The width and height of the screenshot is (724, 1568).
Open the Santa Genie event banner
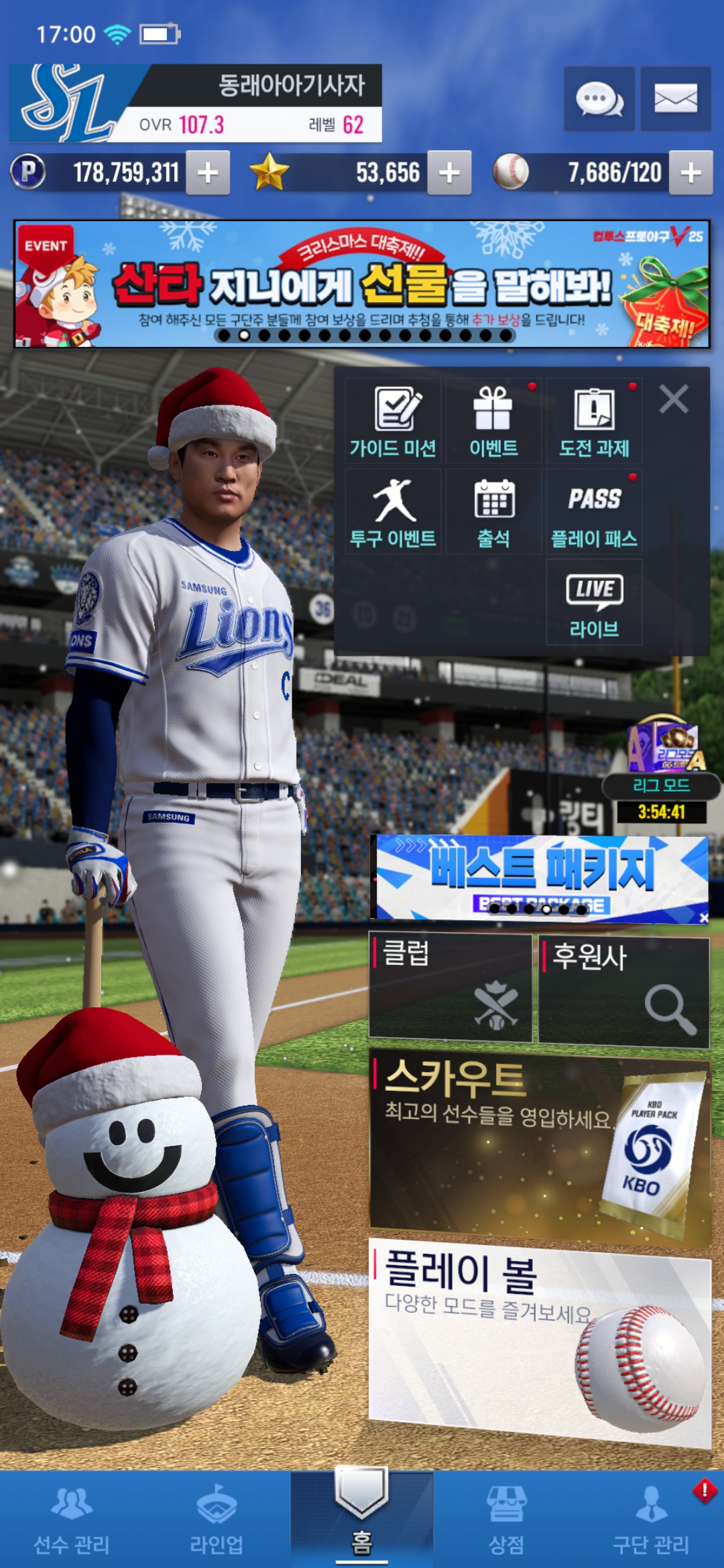point(362,284)
